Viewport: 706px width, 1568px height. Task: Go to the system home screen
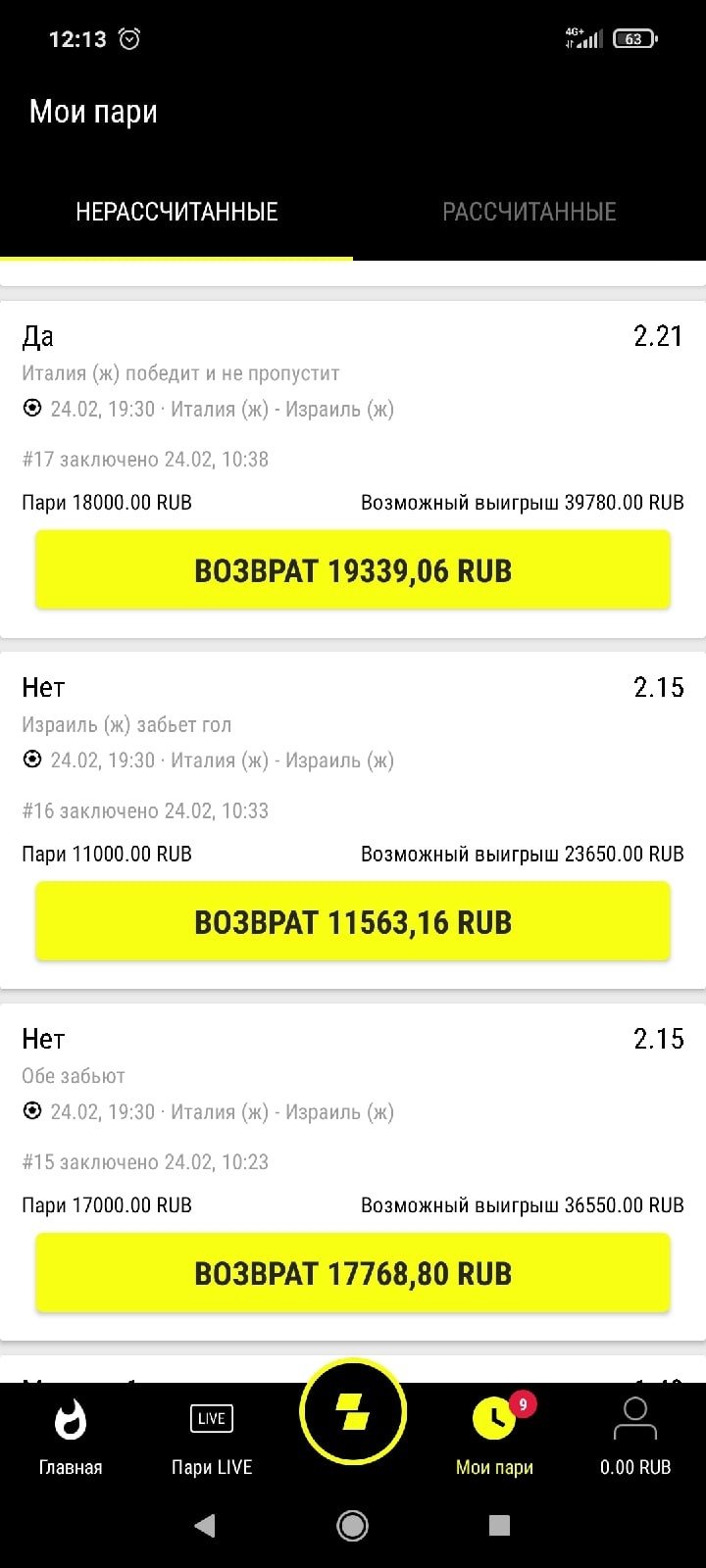(x=352, y=1525)
